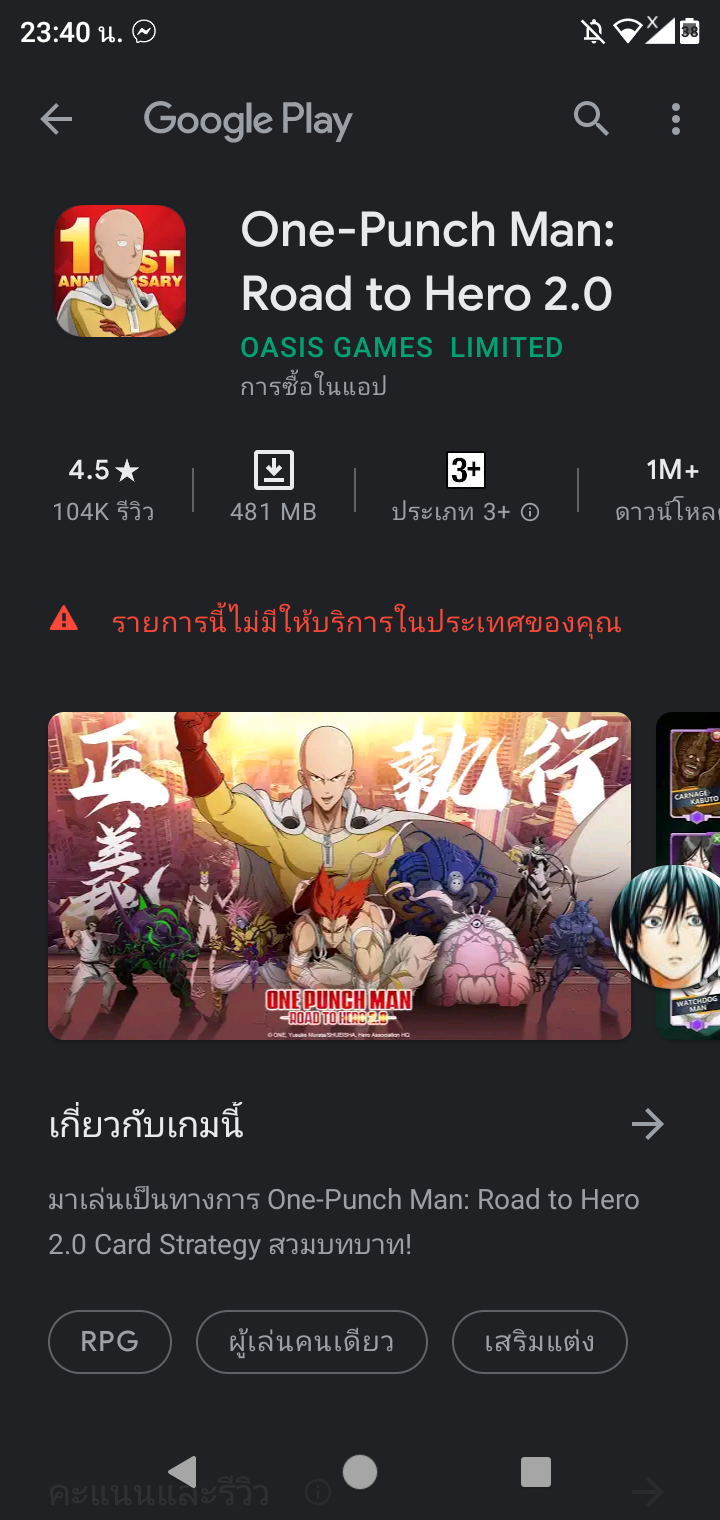View the 4.5 star rating reviews
This screenshot has width=720, height=1520.
pyautogui.click(x=103, y=488)
